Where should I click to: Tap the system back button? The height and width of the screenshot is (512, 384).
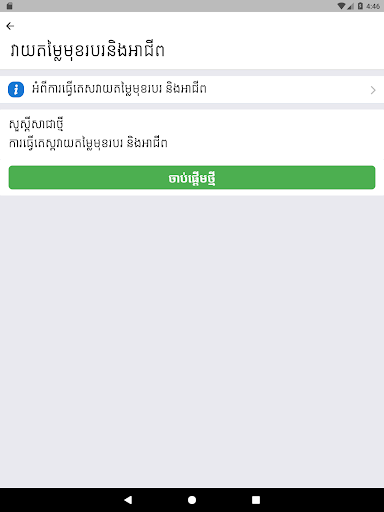(x=128, y=500)
